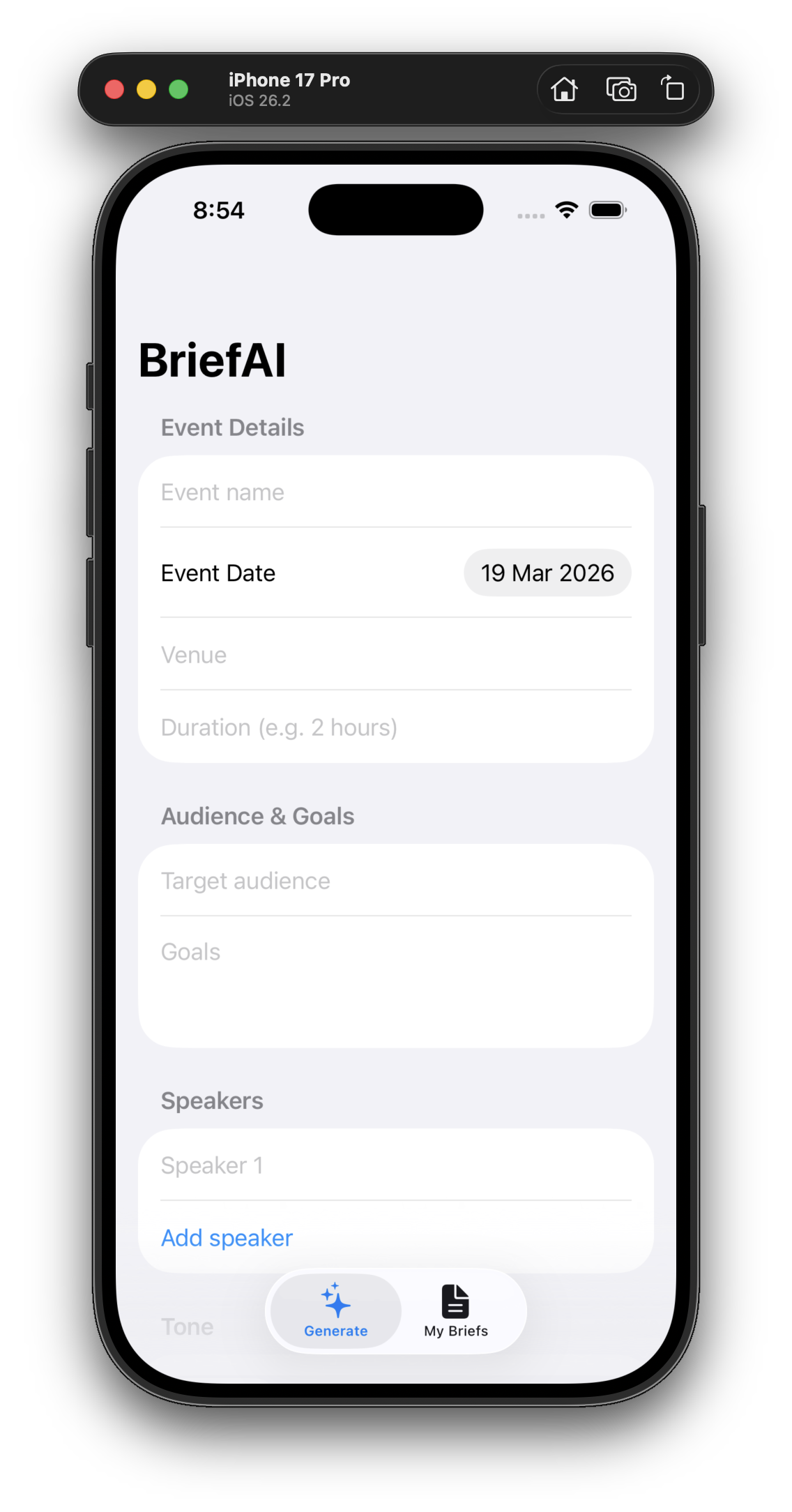Click the screenshot camera icon
Screen dimensions: 792x1512
tap(620, 89)
